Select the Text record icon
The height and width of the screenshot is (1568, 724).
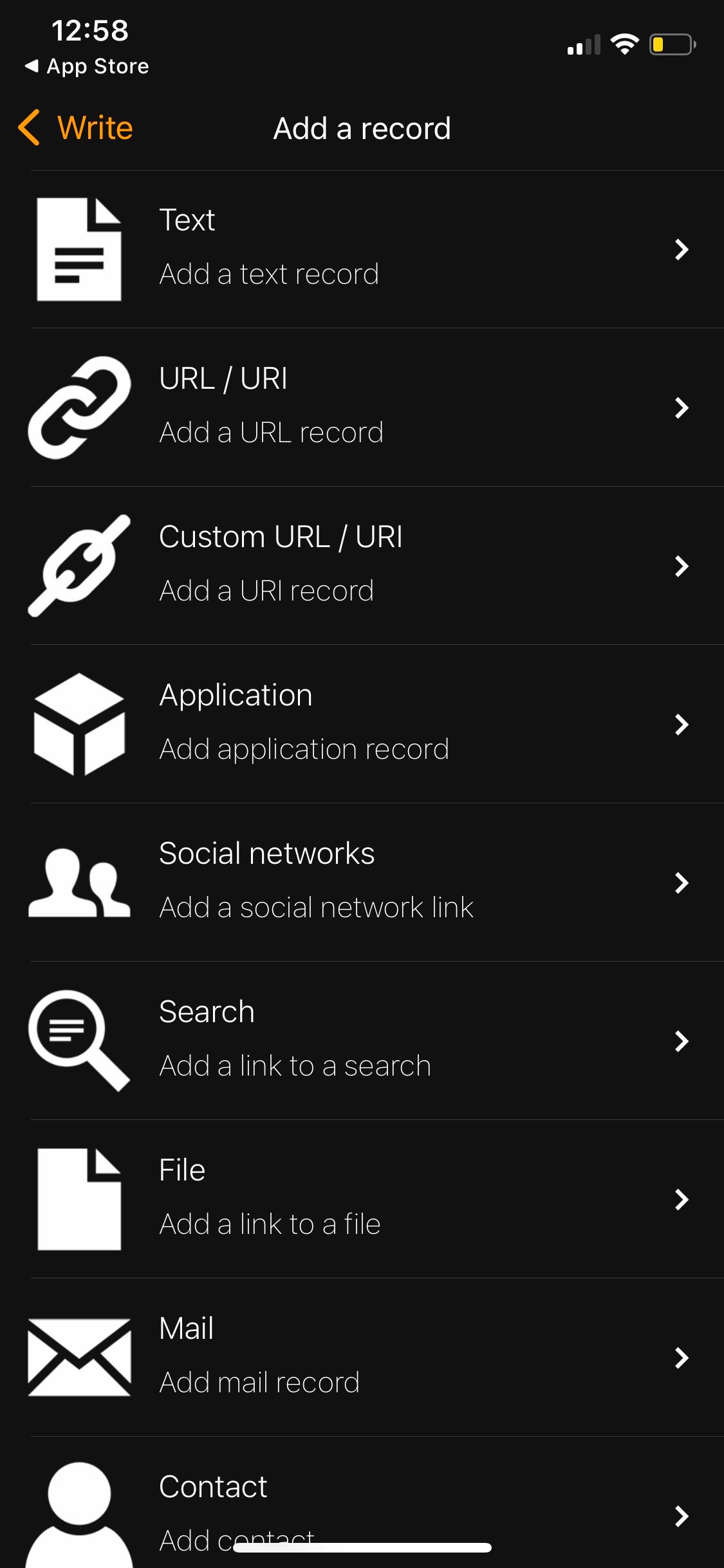(x=78, y=247)
